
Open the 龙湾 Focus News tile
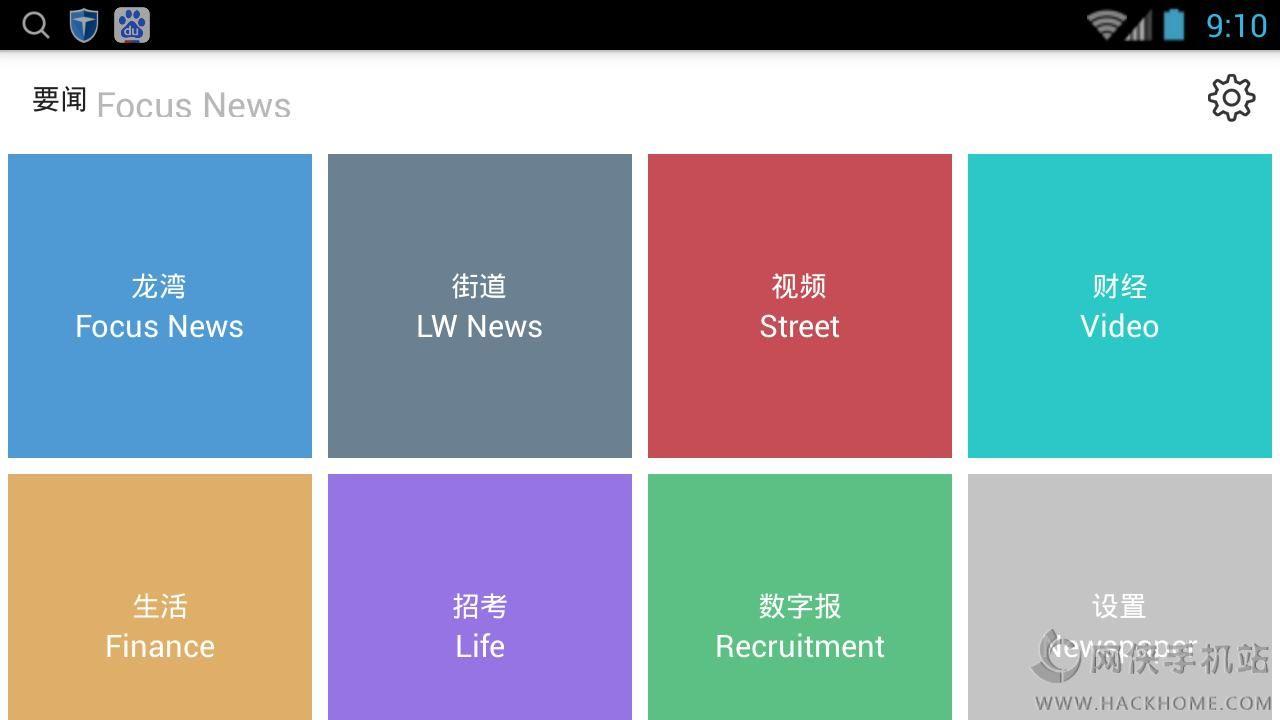point(160,306)
